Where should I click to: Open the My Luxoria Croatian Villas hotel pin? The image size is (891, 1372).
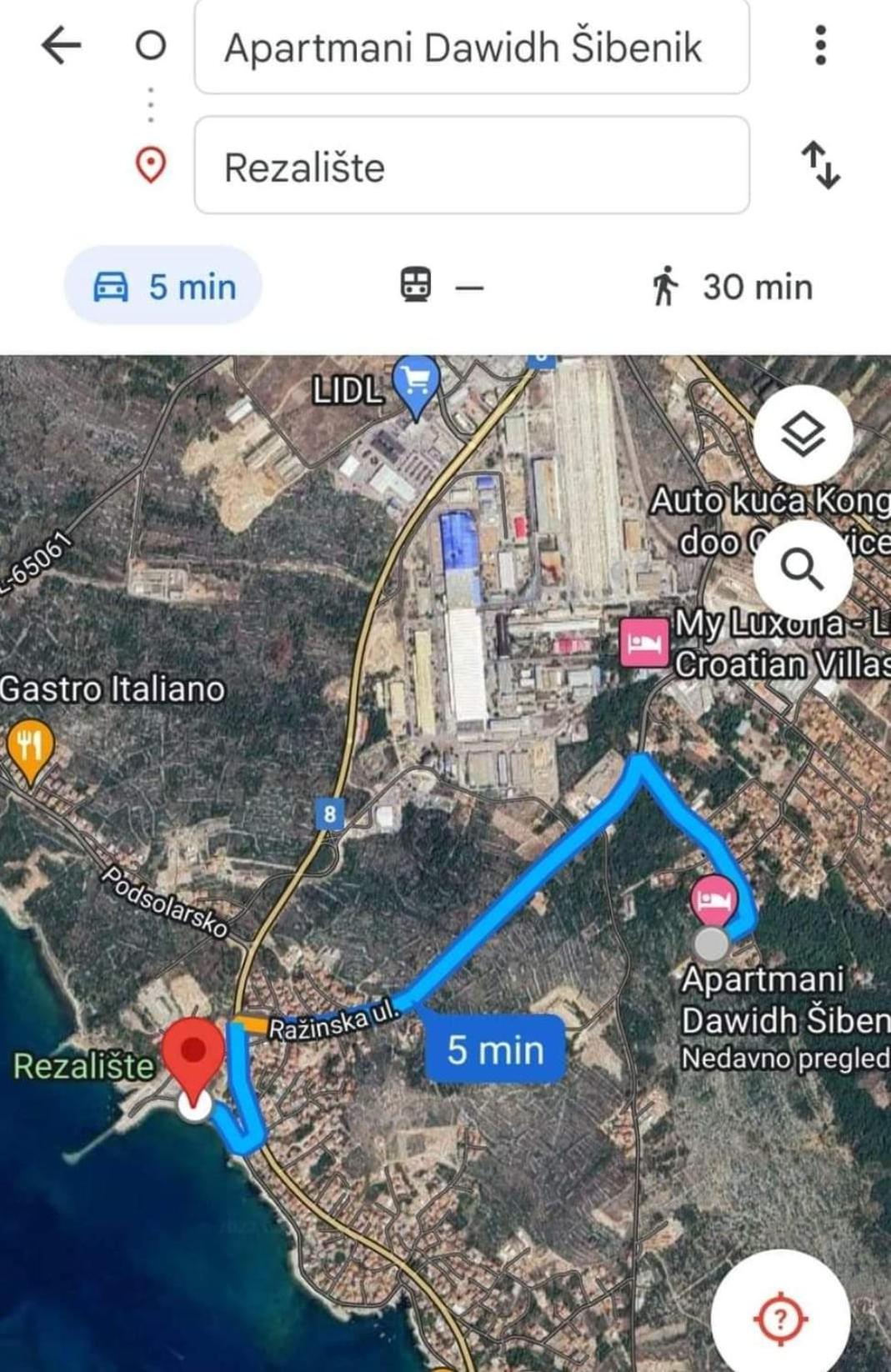[644, 643]
